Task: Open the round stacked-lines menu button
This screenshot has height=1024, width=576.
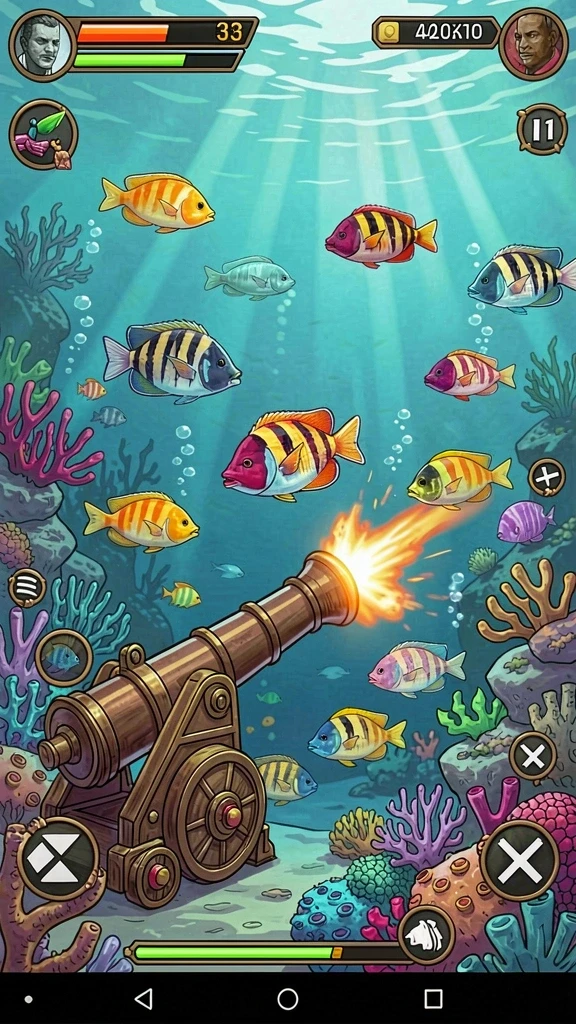Action: (x=27, y=588)
